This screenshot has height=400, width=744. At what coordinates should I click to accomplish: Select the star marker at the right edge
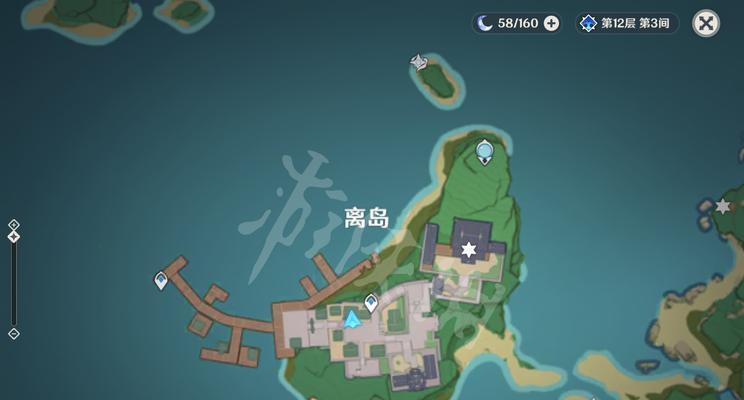(723, 206)
